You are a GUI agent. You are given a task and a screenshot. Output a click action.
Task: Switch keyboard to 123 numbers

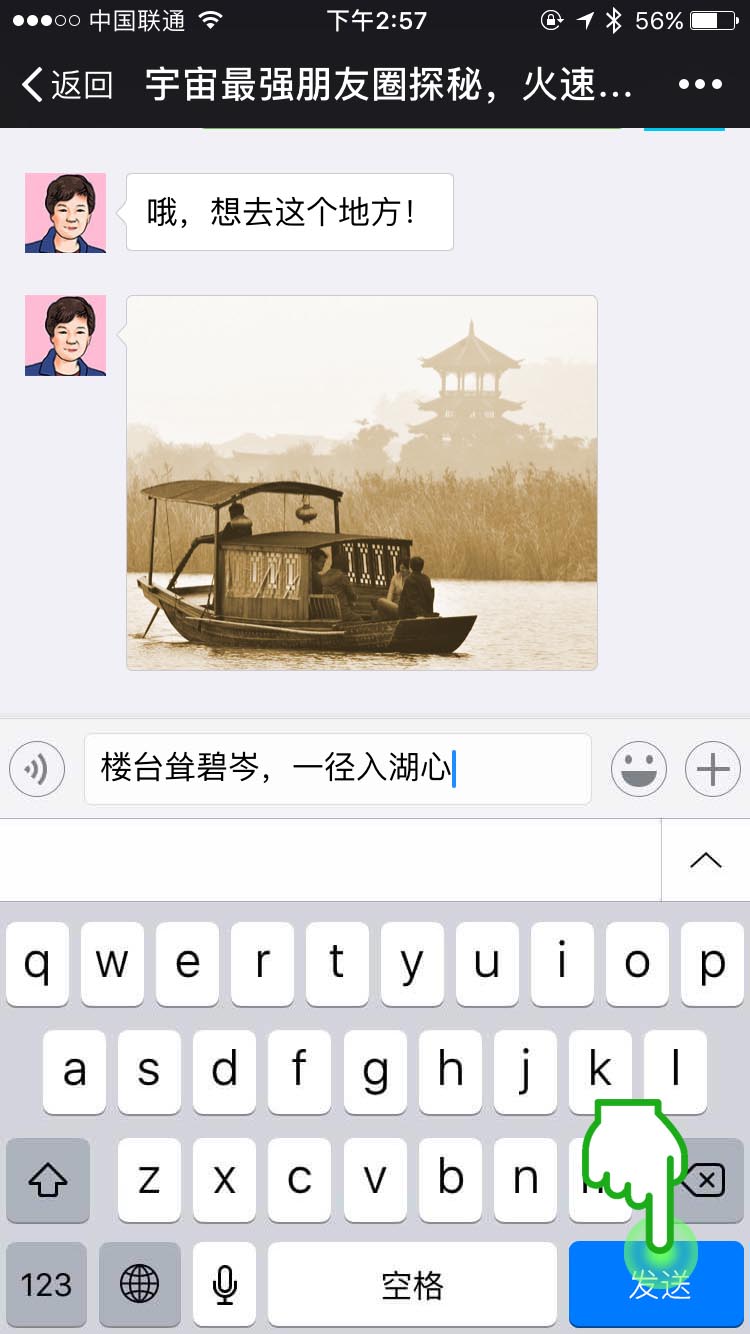click(46, 1284)
